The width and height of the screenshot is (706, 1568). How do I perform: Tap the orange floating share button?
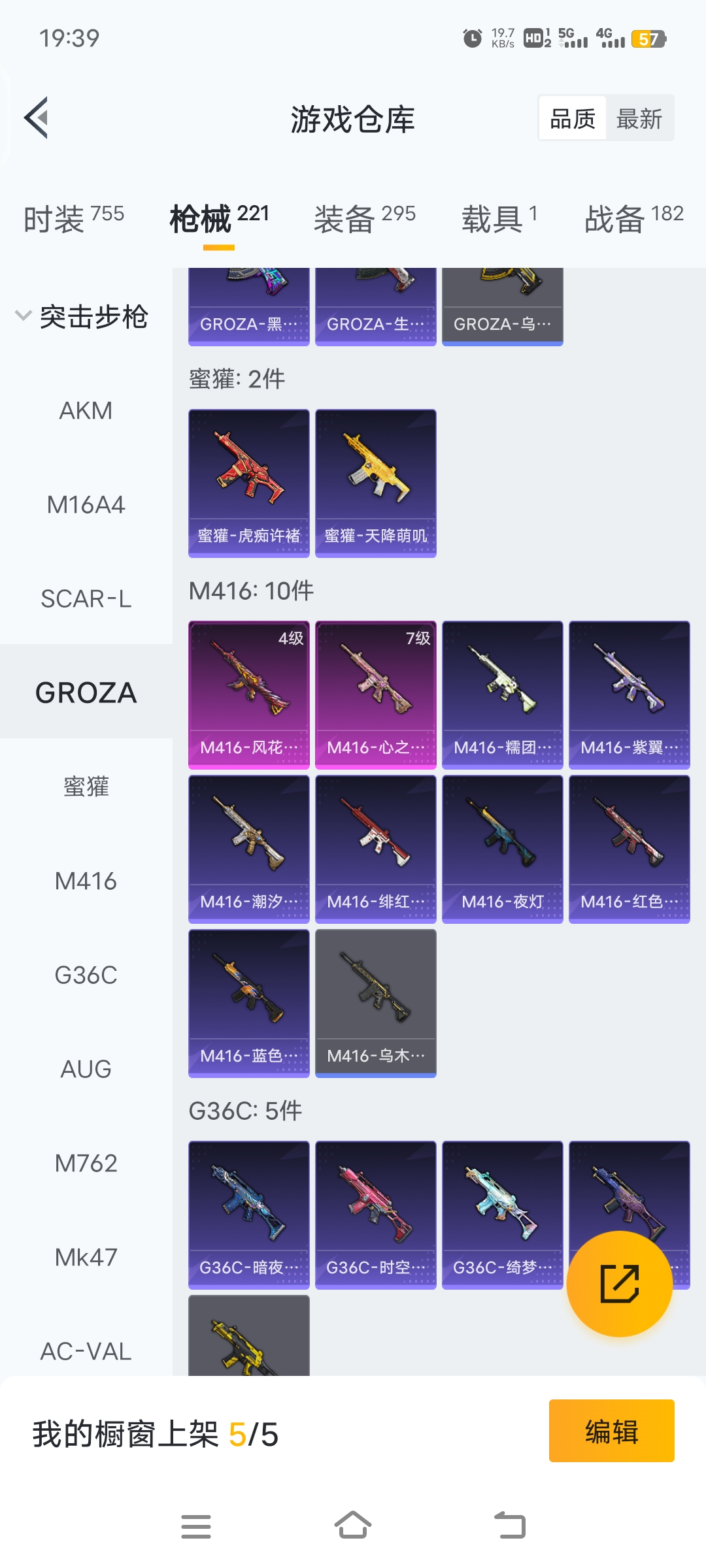620,1284
